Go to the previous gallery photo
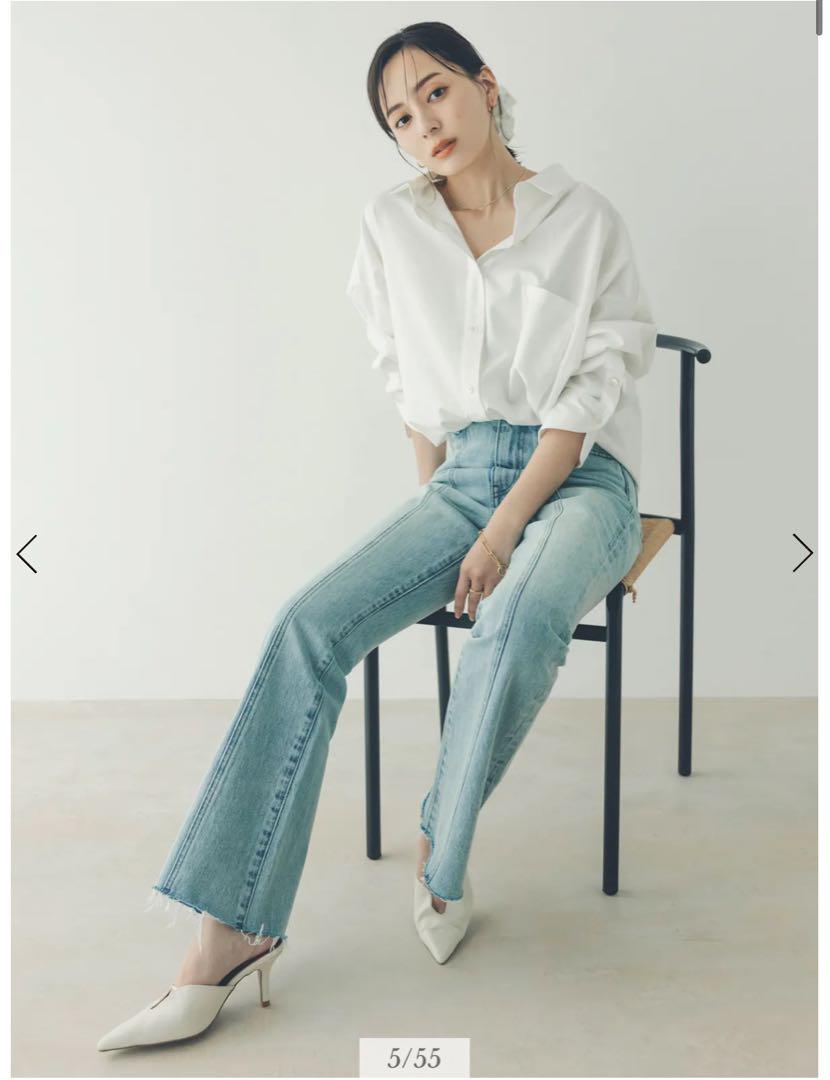Screen dimensions: 830x1080 coord(27,553)
